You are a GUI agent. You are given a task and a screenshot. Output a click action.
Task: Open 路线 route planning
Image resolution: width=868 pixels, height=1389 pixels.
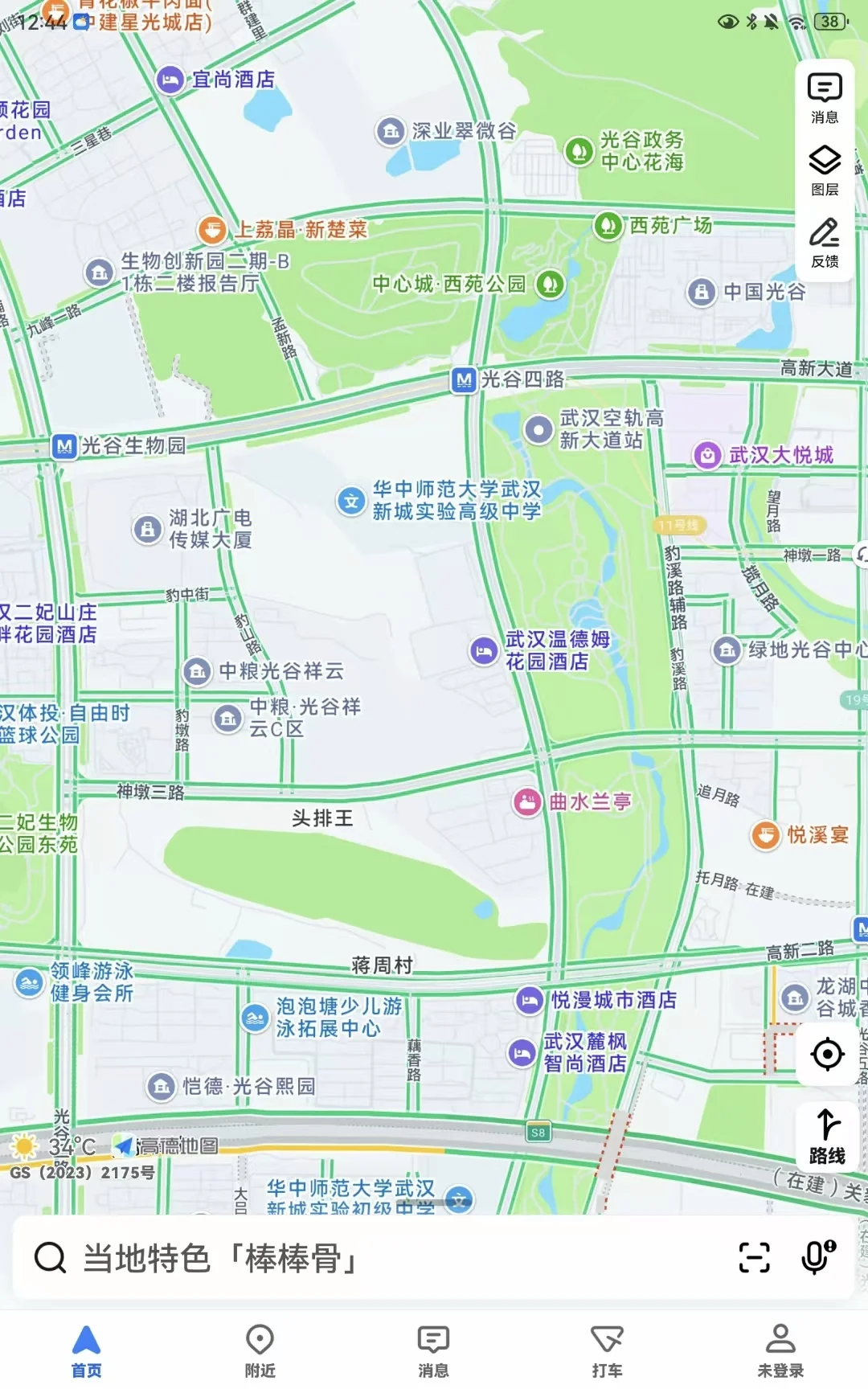pyautogui.click(x=827, y=1137)
